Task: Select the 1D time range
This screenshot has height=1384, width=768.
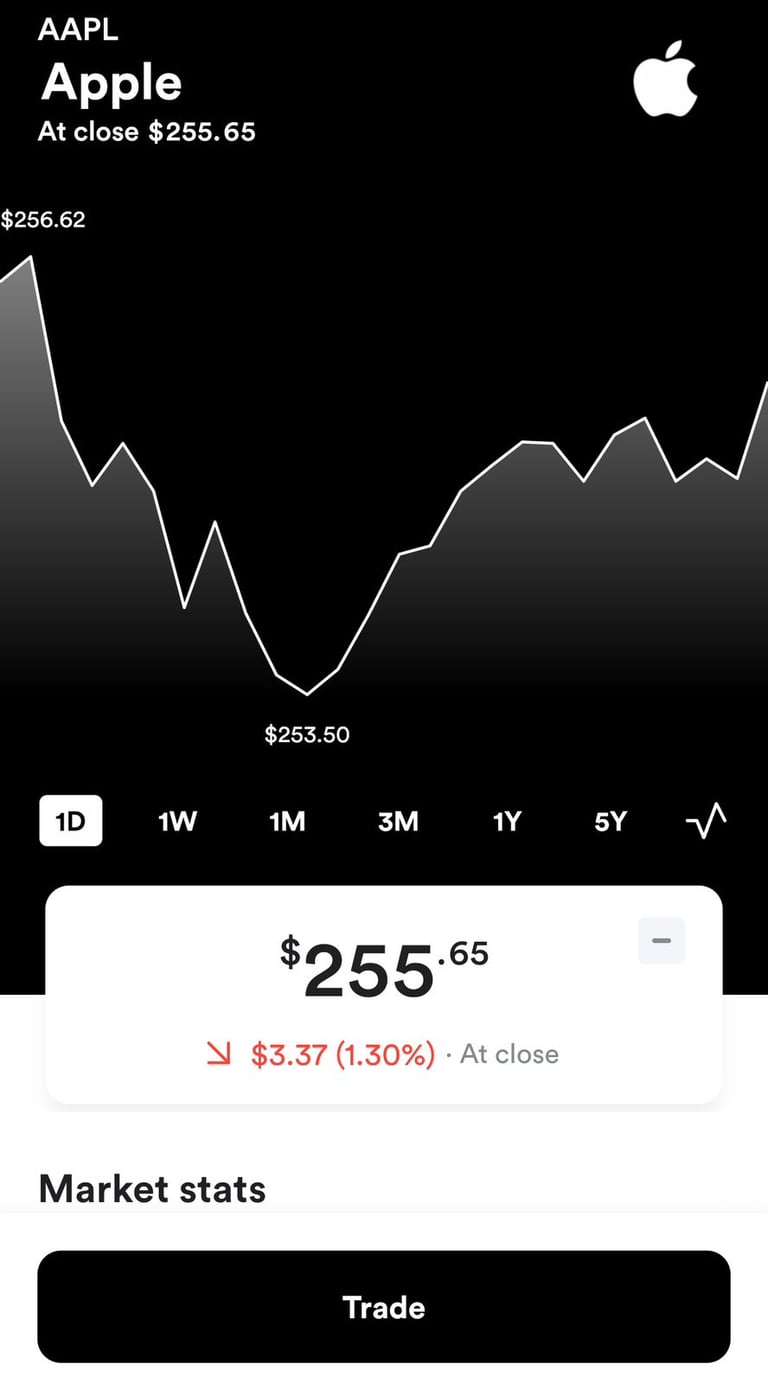Action: point(70,821)
